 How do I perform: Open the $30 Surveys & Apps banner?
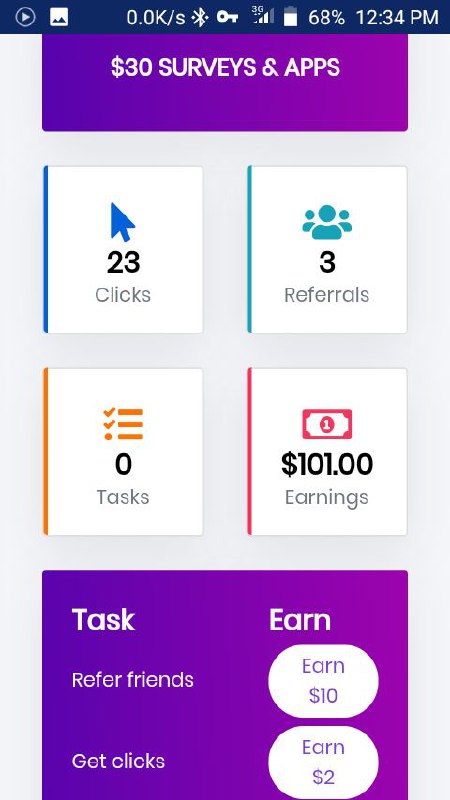click(x=225, y=82)
